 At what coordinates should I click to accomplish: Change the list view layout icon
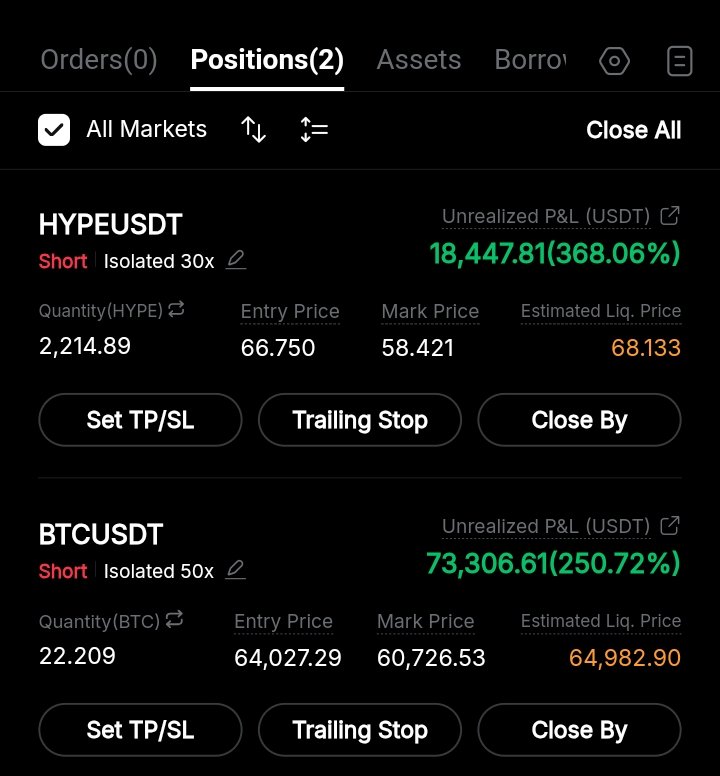(x=314, y=130)
